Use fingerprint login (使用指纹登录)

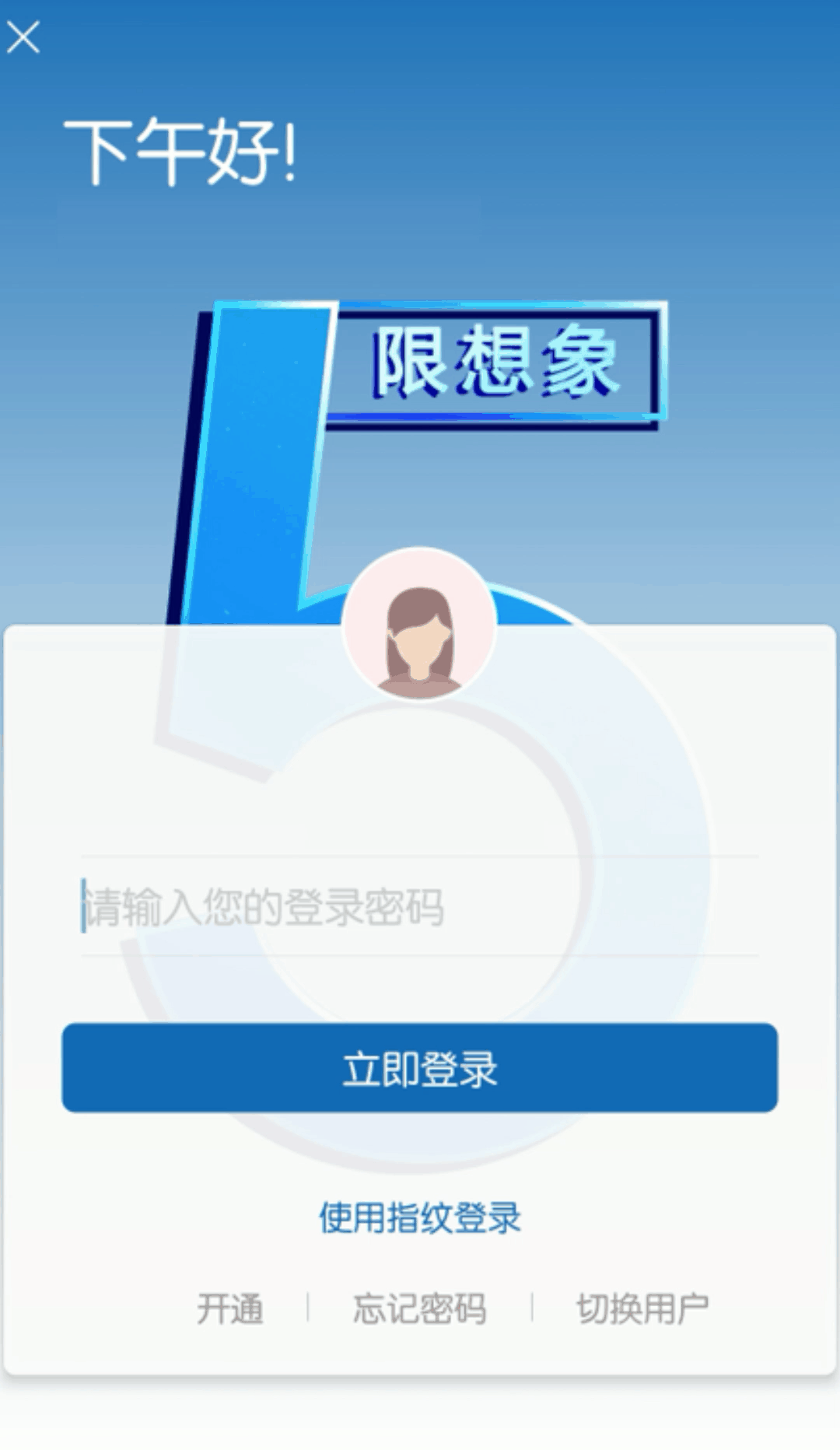pos(420,1217)
